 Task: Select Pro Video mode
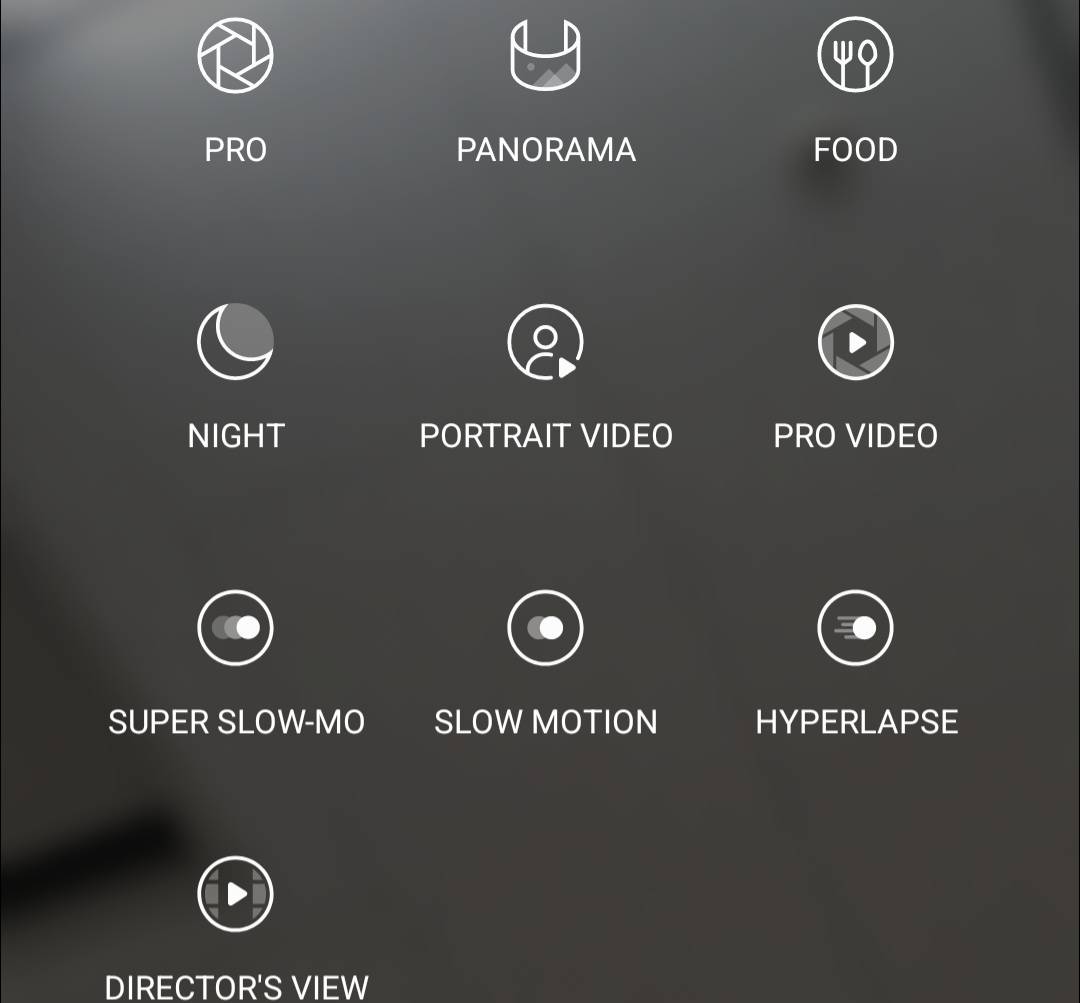[855, 343]
